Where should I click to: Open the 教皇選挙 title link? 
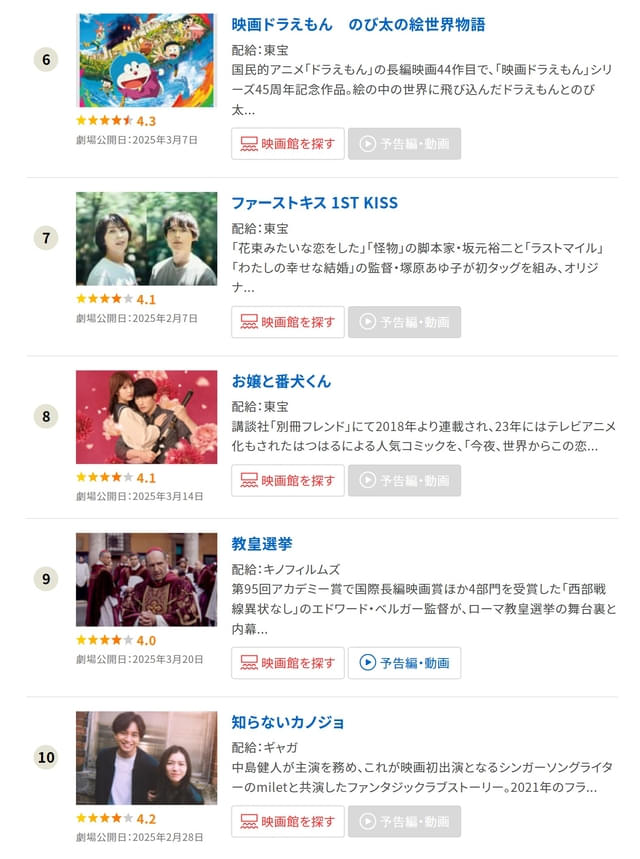(x=262, y=544)
